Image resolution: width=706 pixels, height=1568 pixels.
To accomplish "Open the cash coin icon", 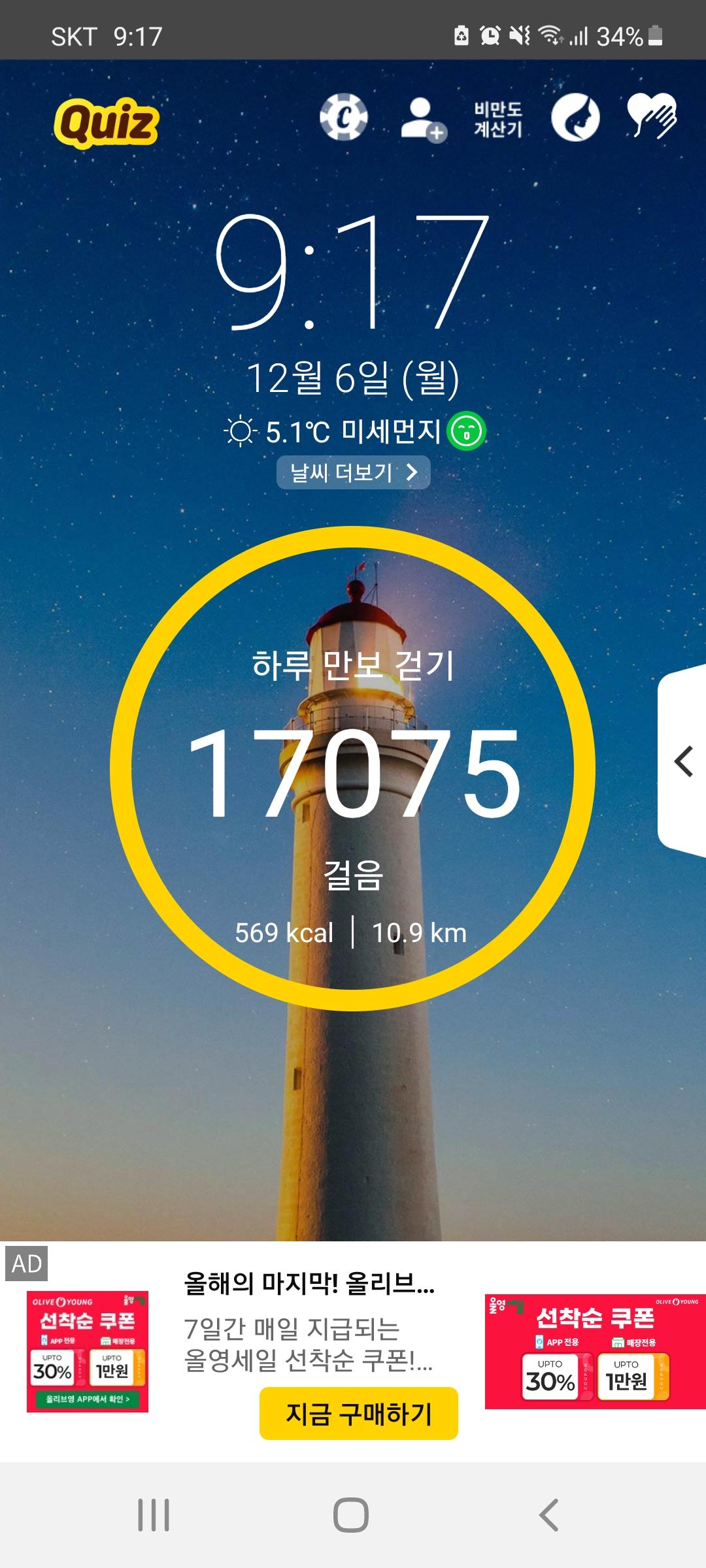I will (x=343, y=118).
